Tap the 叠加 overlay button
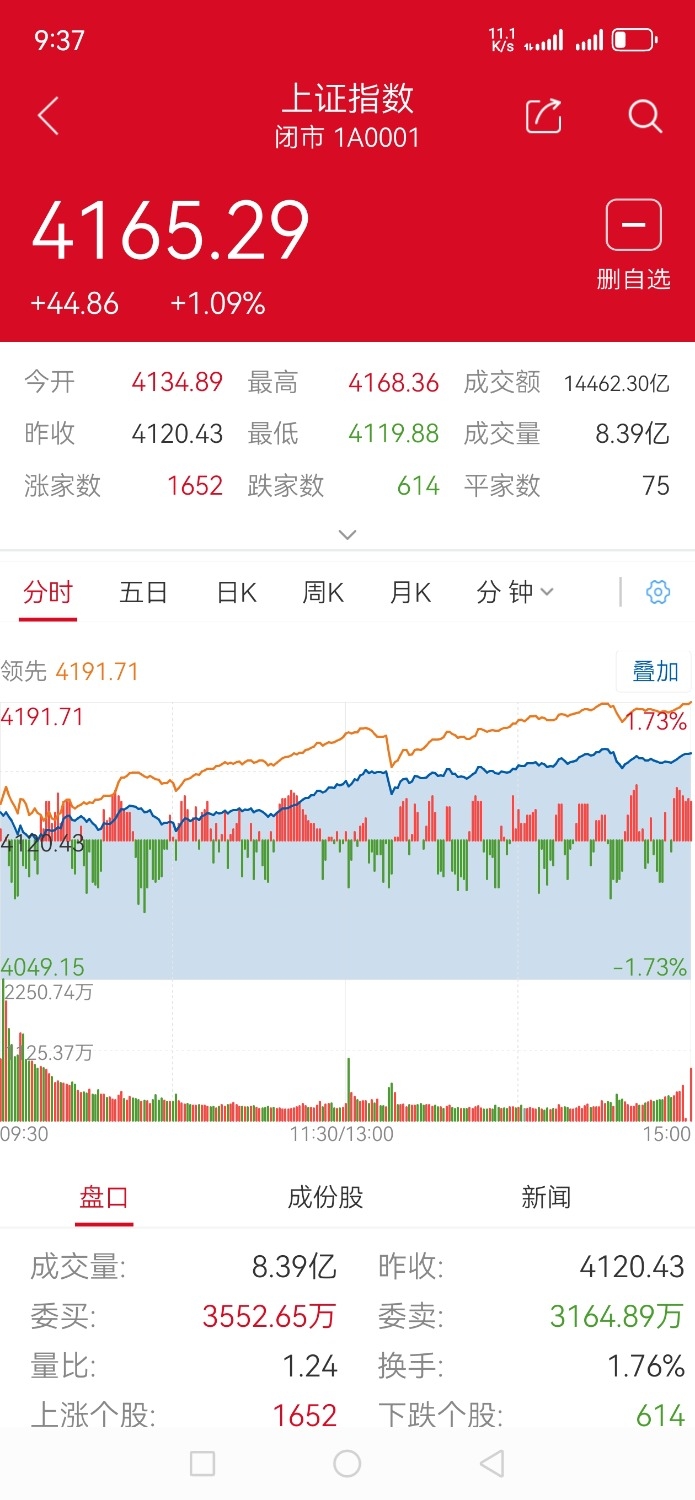 (x=655, y=671)
